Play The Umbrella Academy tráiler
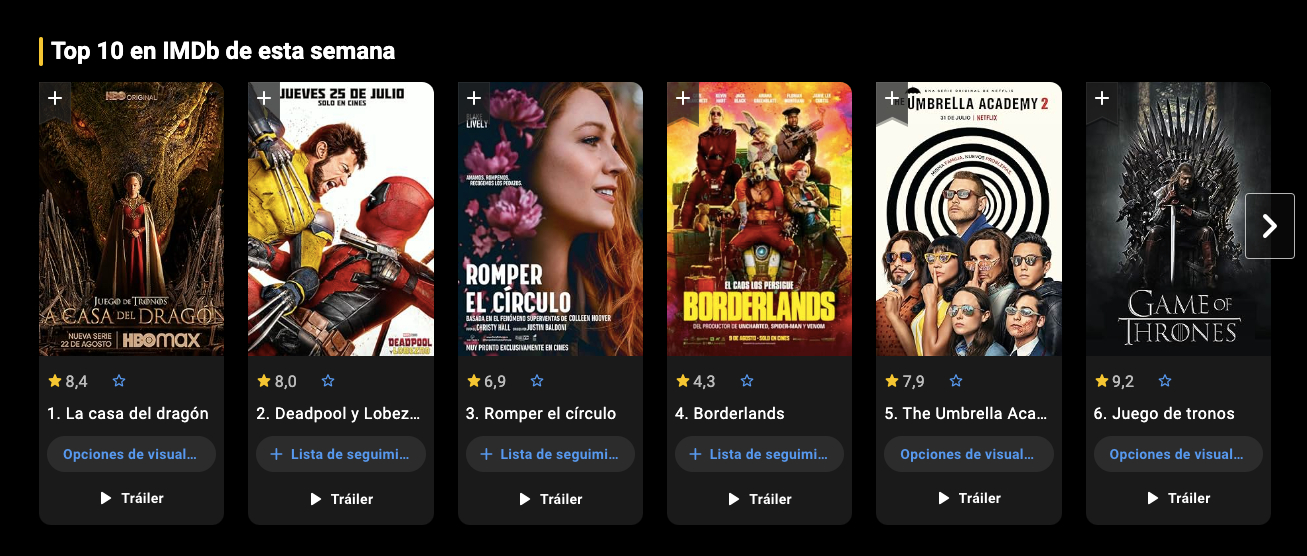Screen dimensions: 1307x556 pyautogui.click(x=969, y=498)
